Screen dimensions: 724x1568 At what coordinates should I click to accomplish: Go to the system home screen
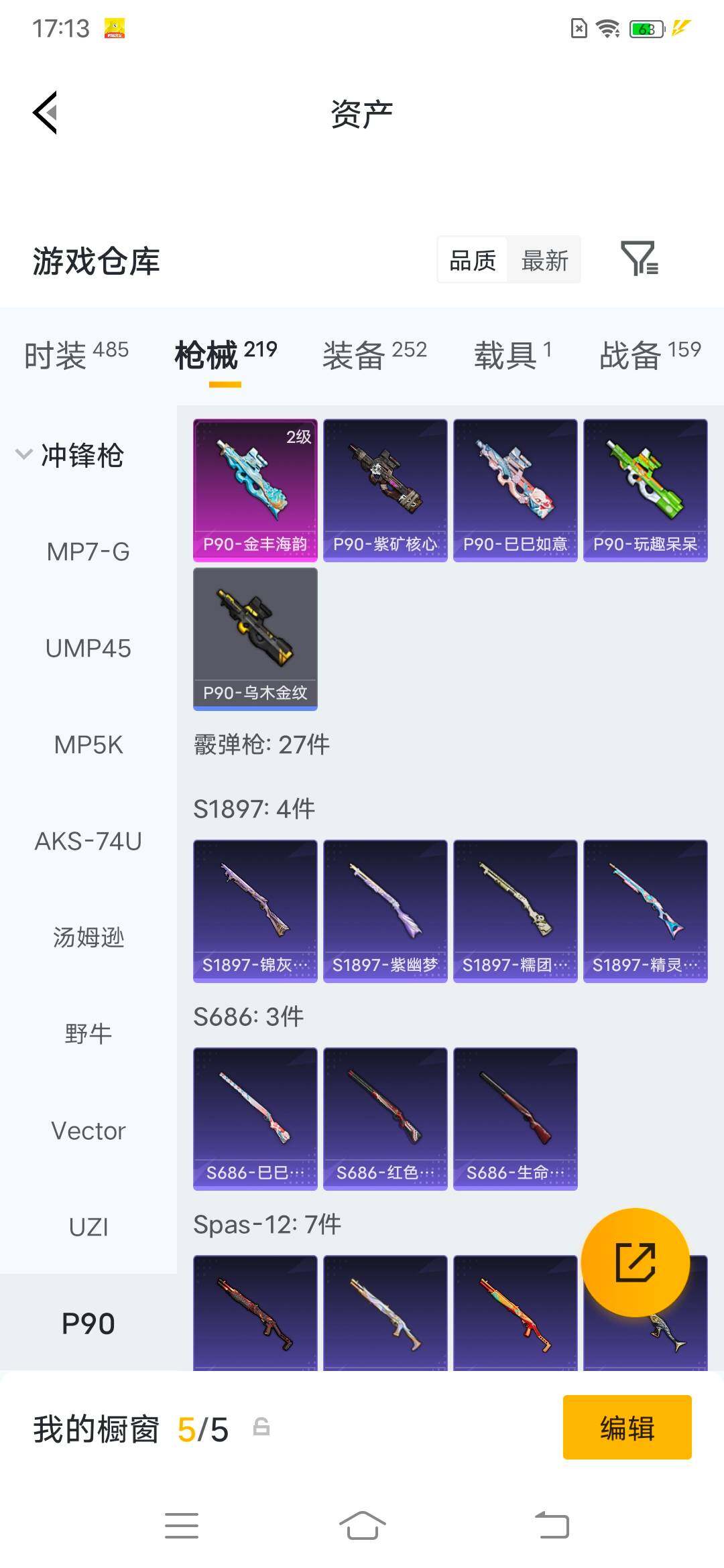pos(362,1526)
